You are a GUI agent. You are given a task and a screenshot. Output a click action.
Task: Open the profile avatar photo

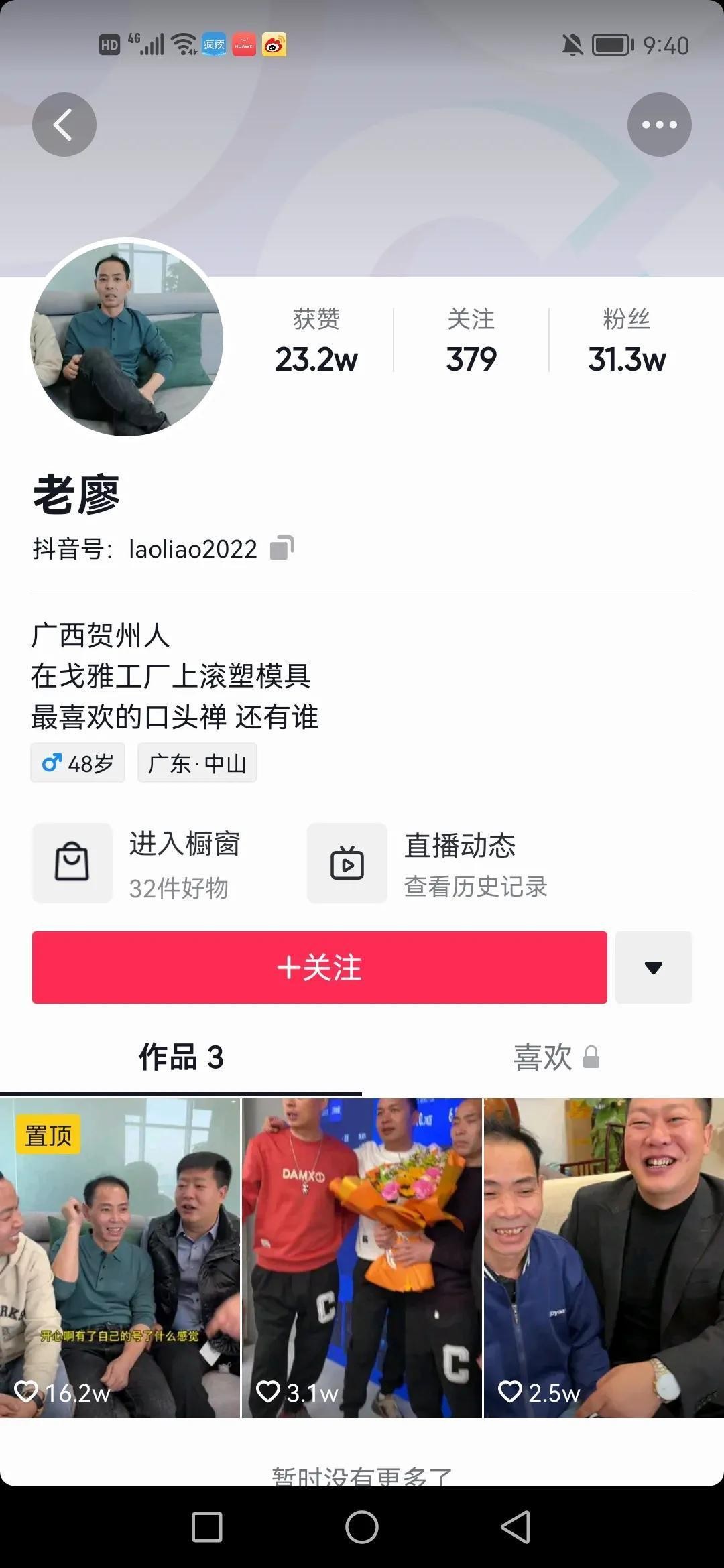(x=127, y=338)
